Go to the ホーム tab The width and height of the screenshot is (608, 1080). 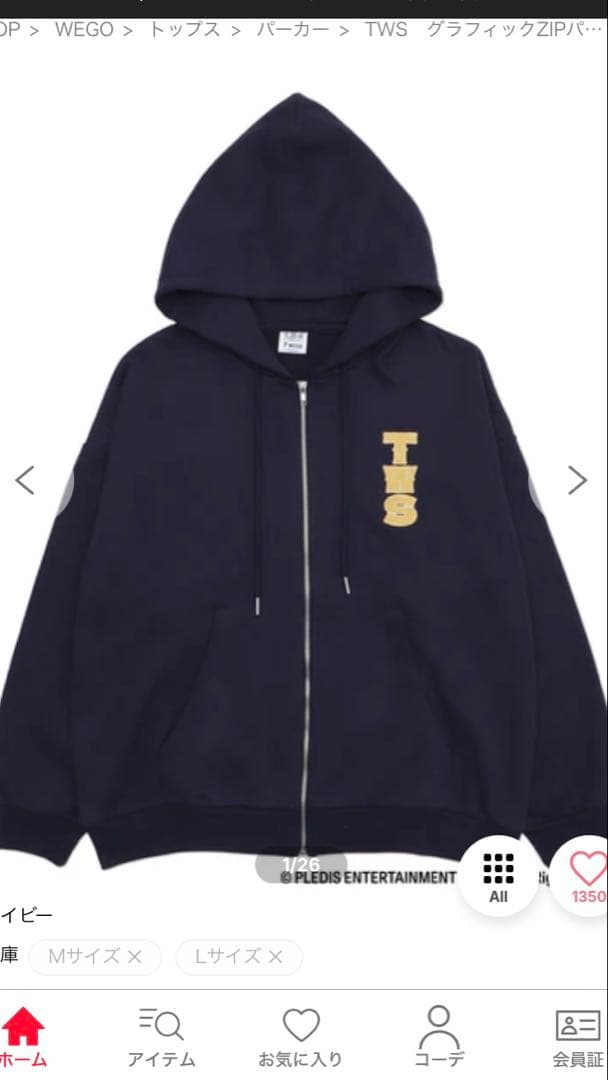click(22, 1038)
